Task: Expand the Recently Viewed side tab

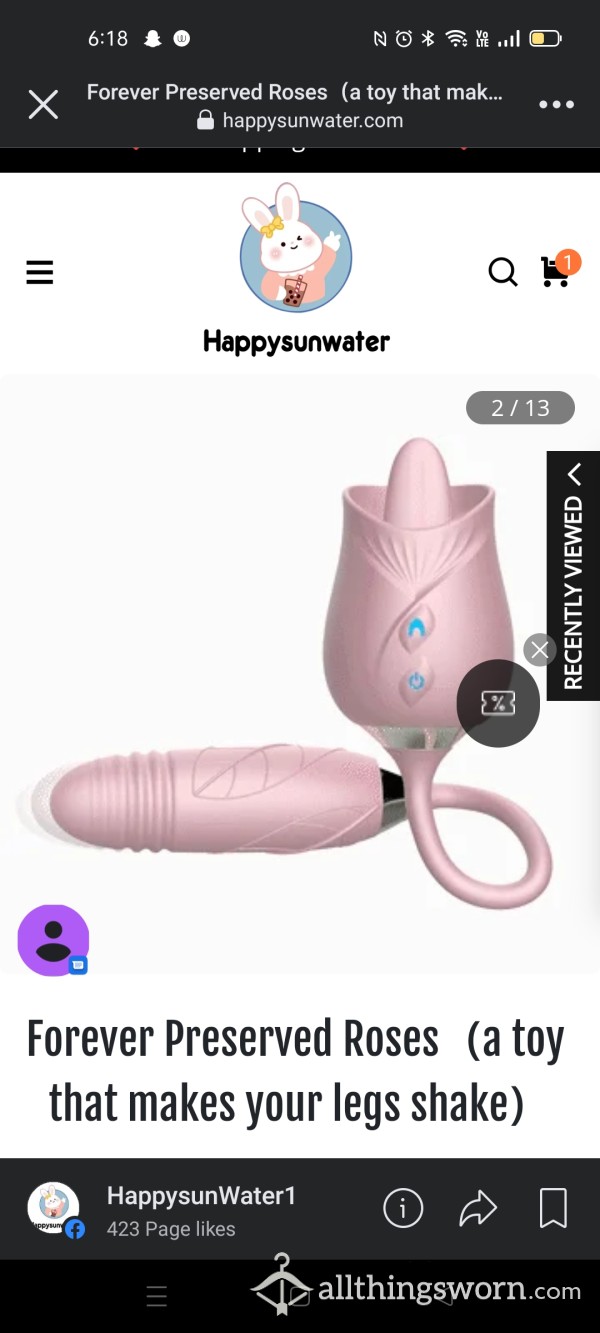Action: 573,576
